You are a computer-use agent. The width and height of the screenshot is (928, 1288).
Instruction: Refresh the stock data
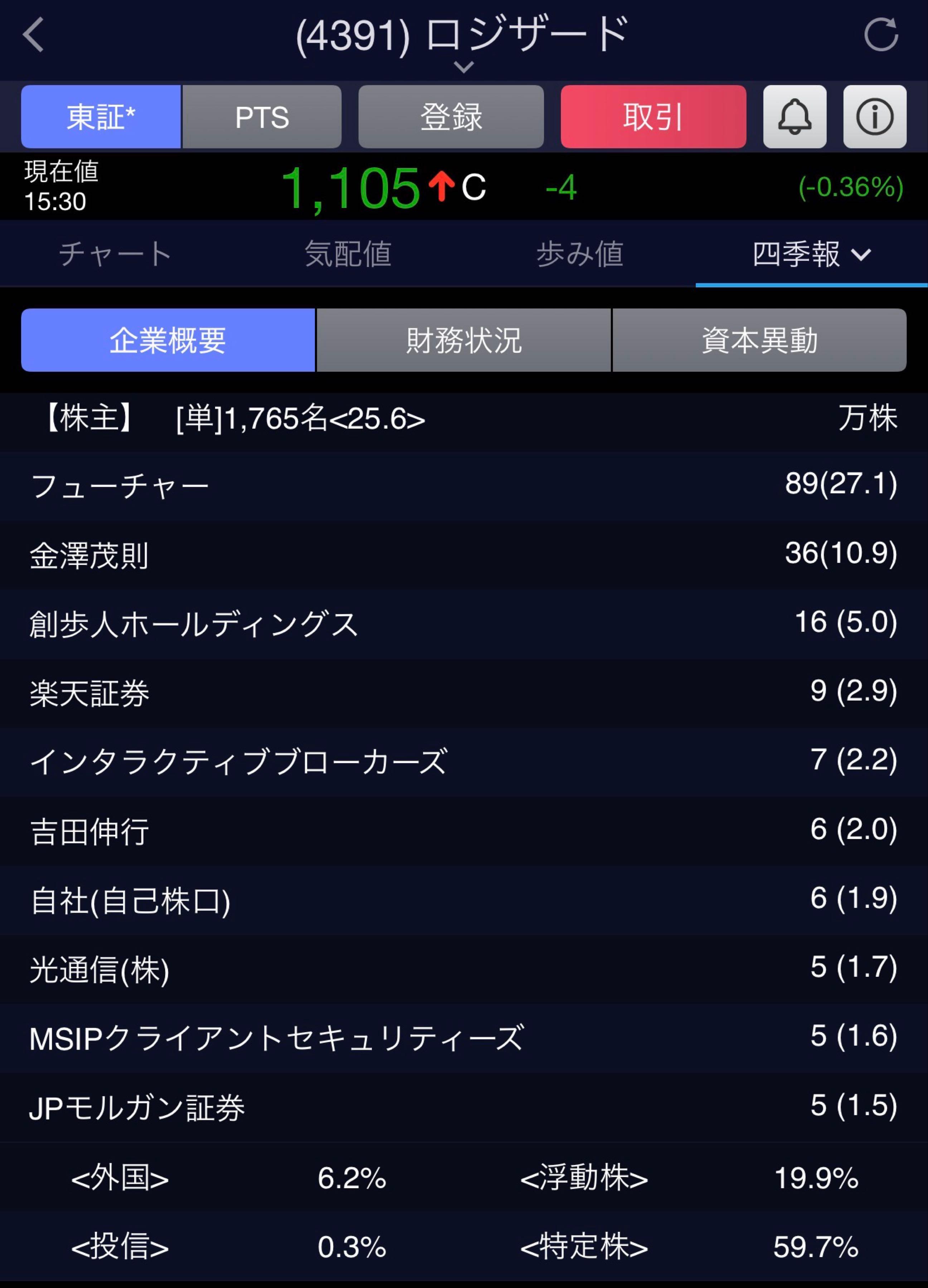[x=880, y=35]
